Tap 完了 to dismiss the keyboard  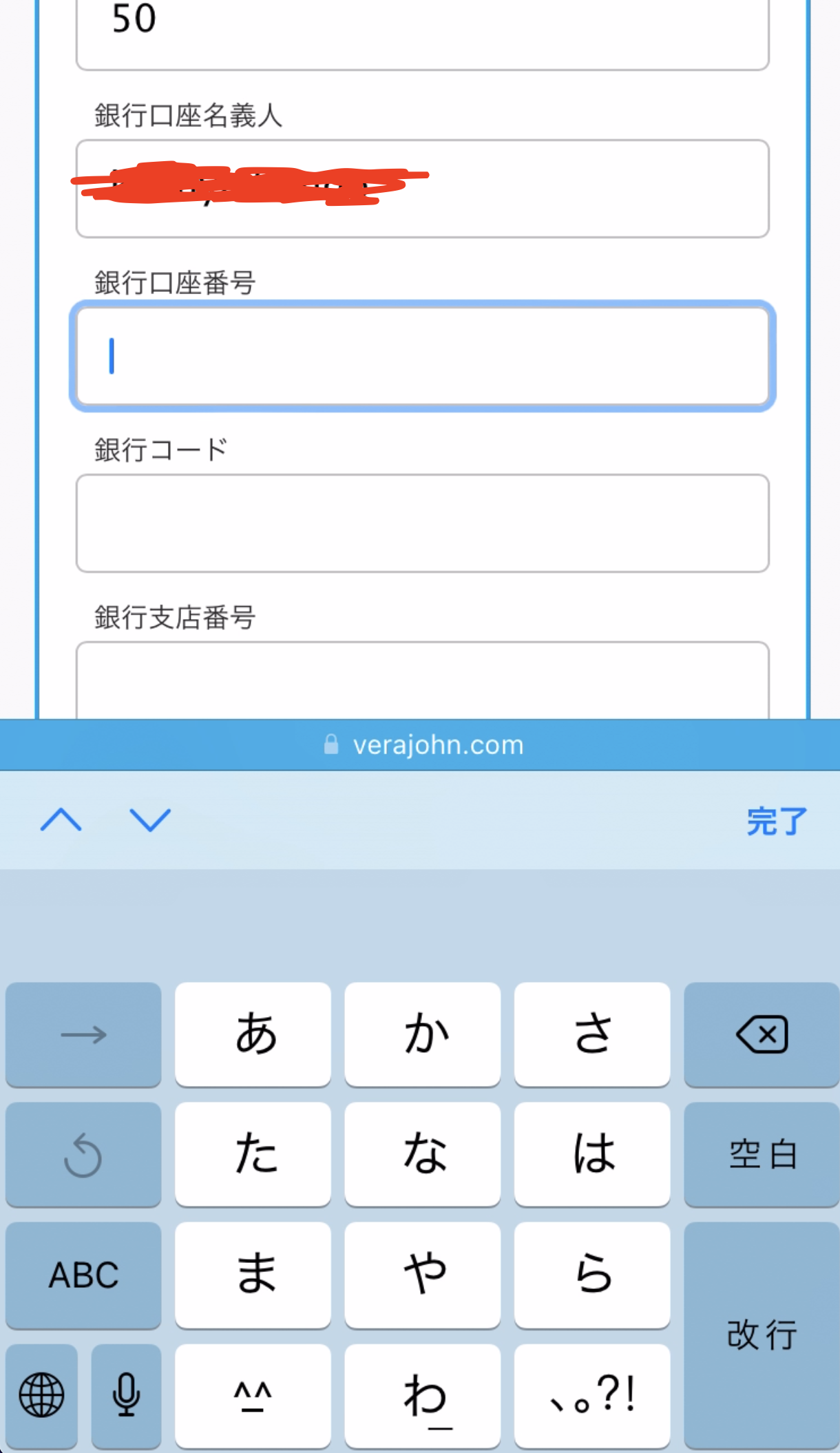tap(777, 821)
